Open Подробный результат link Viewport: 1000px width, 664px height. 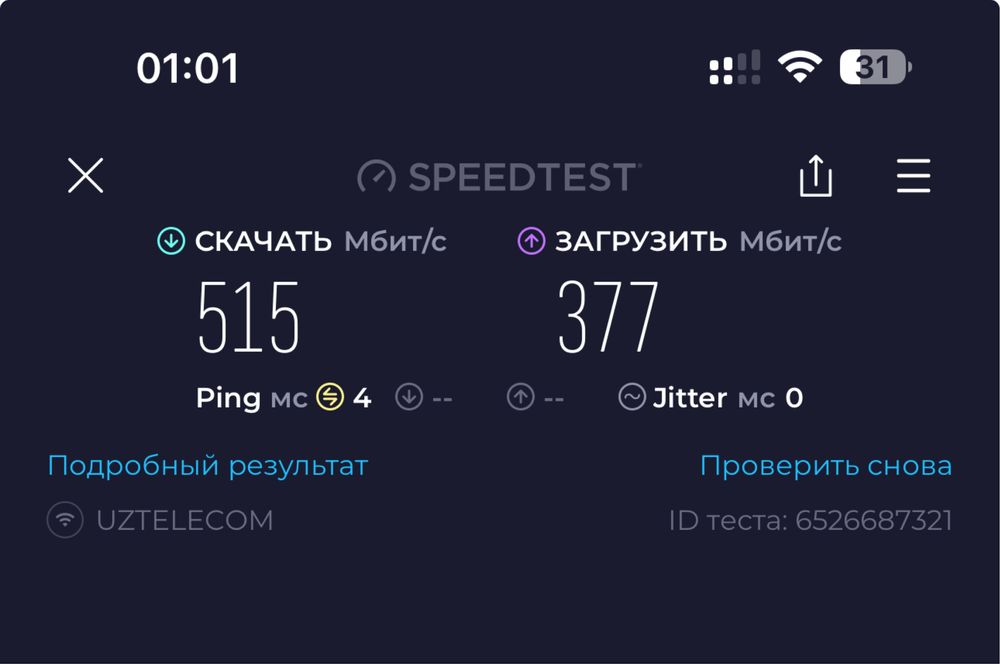tap(208, 466)
